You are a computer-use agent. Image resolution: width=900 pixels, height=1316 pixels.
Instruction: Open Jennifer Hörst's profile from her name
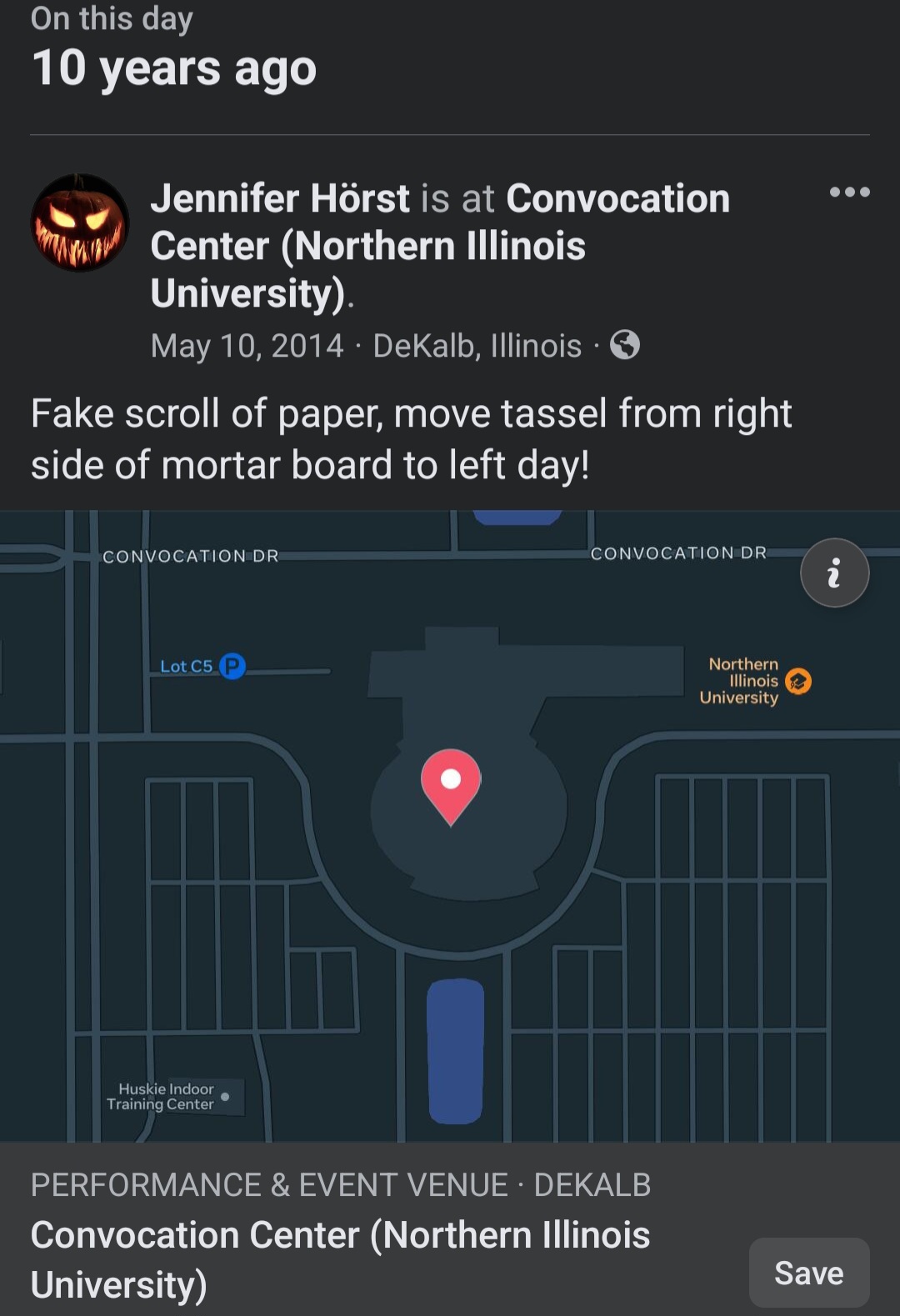(280, 199)
